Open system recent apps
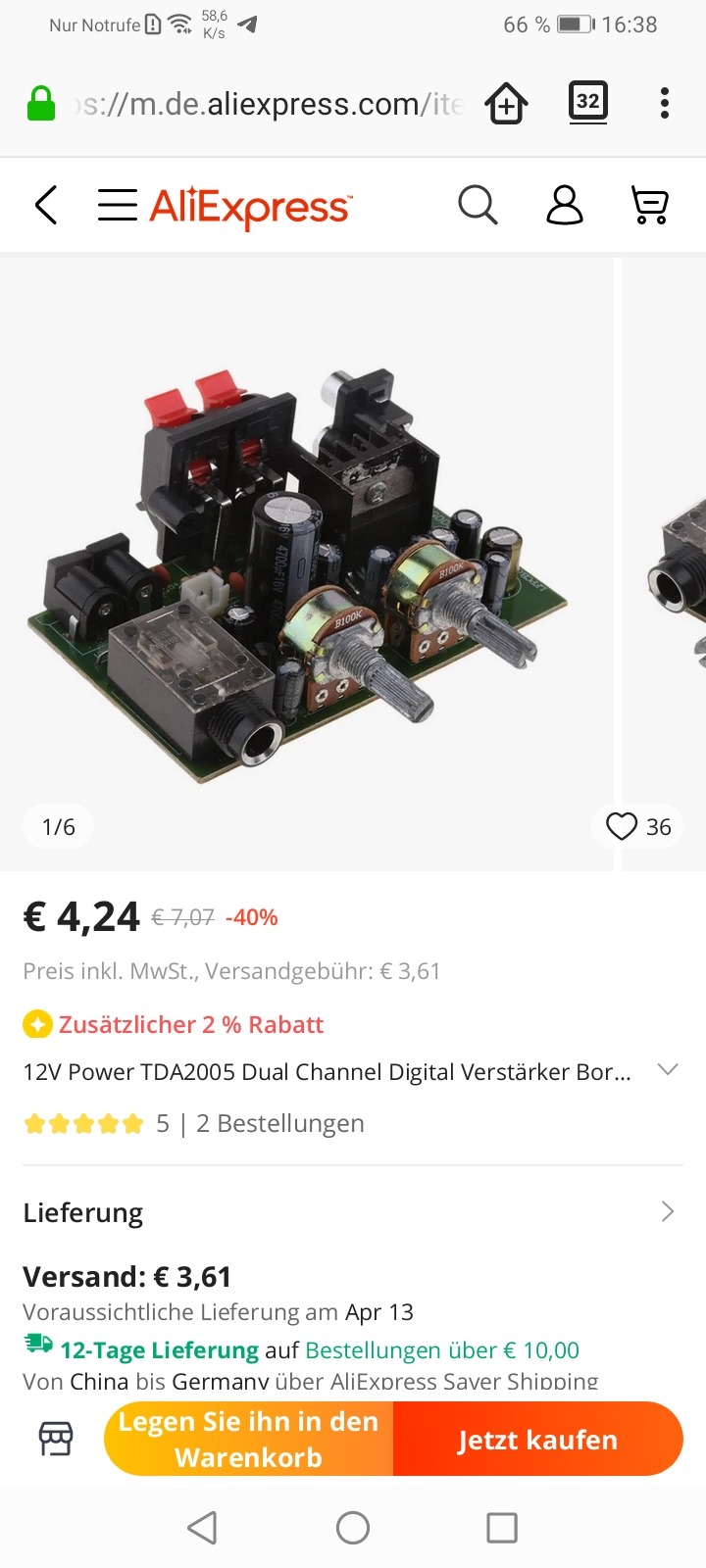The width and height of the screenshot is (706, 1568). (502, 1527)
